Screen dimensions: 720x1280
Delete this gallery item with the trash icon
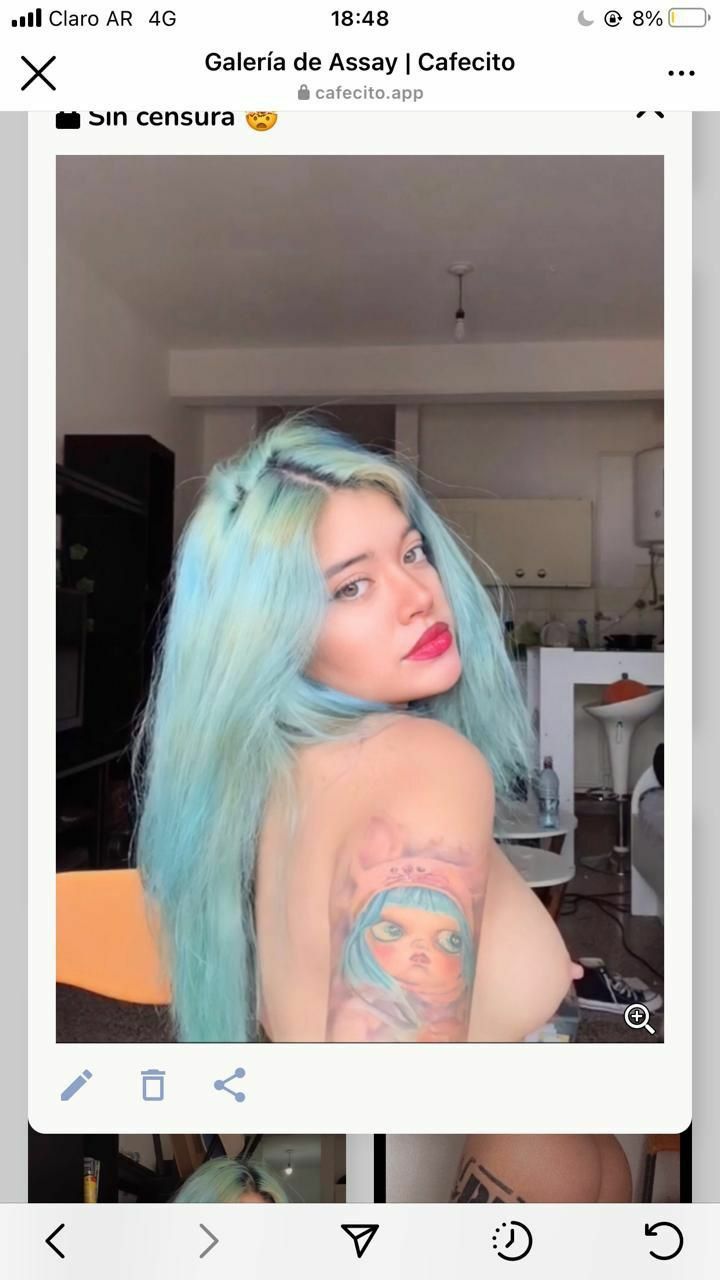click(152, 1085)
